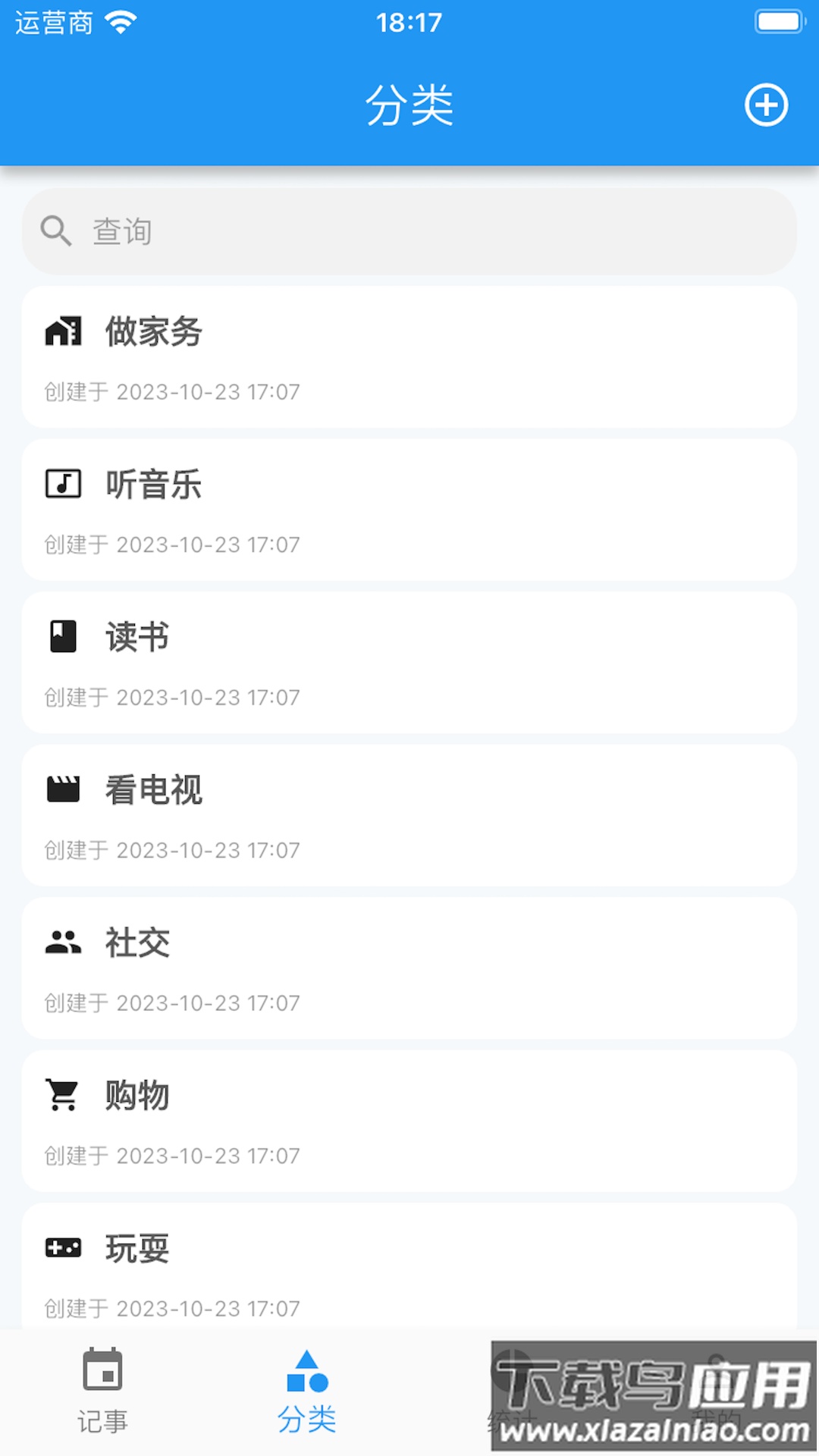Select the book icon next to 读书

64,637
